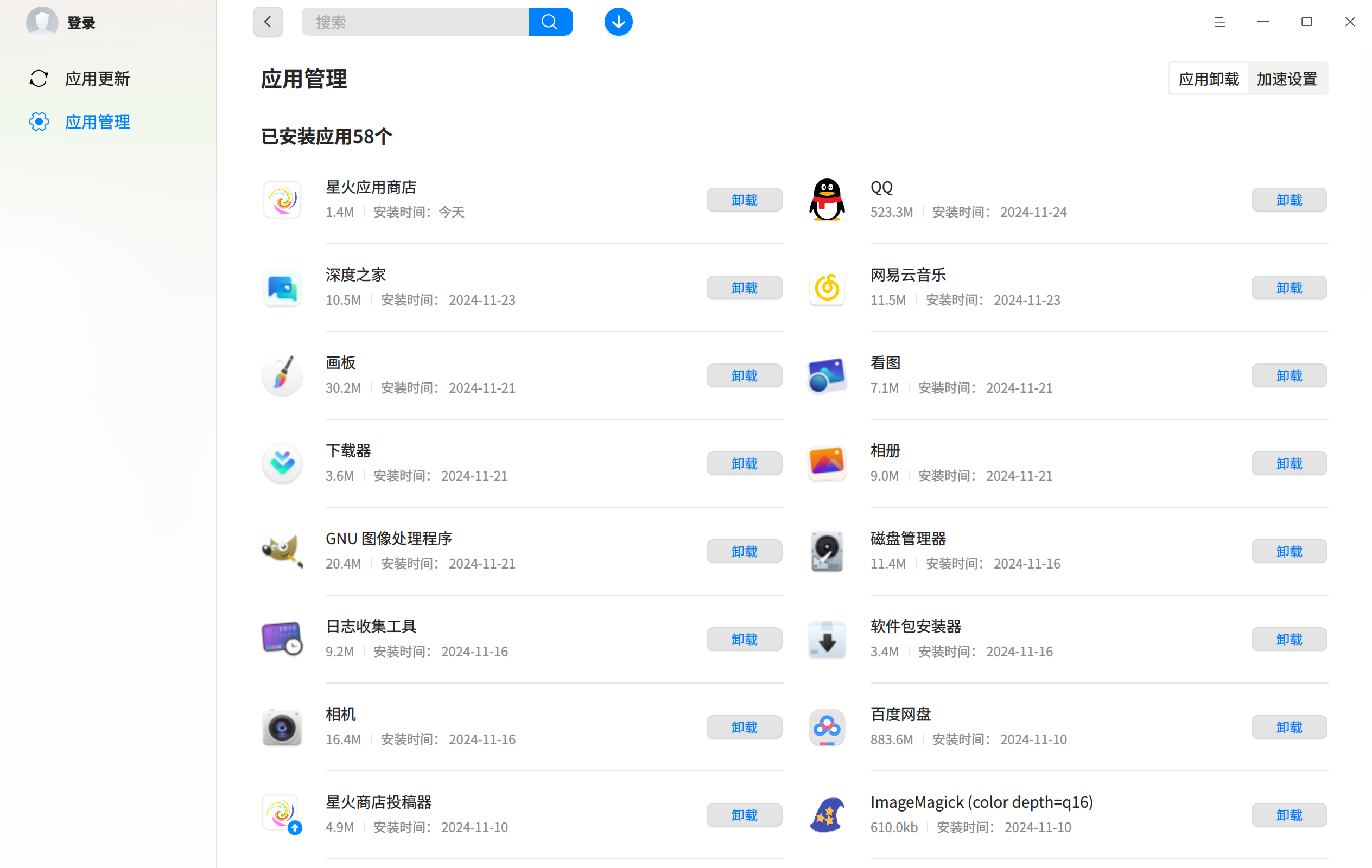The width and height of the screenshot is (1372, 868).
Task: Remove 百度网盘 via its 卸载 button
Action: (1289, 727)
